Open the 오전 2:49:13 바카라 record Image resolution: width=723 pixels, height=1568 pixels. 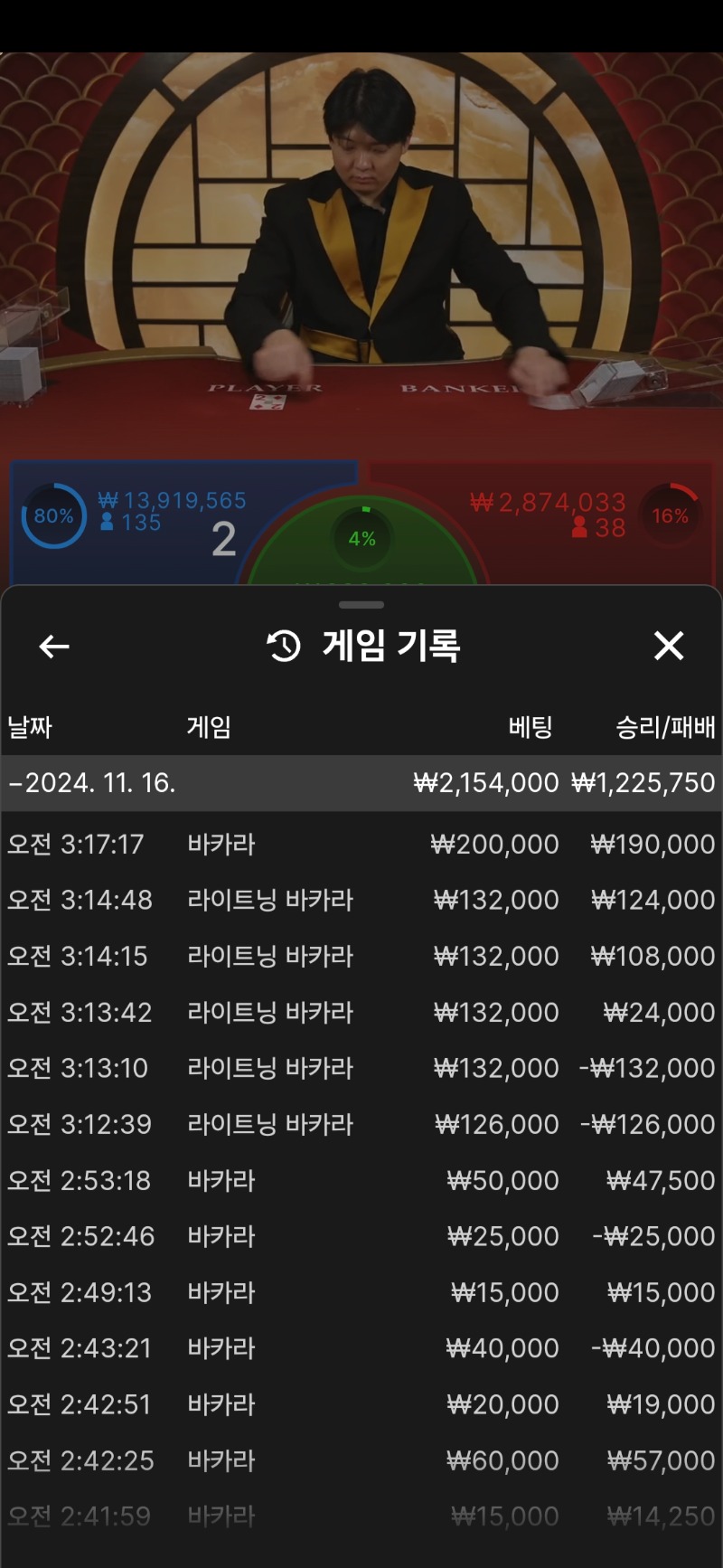(x=361, y=1293)
